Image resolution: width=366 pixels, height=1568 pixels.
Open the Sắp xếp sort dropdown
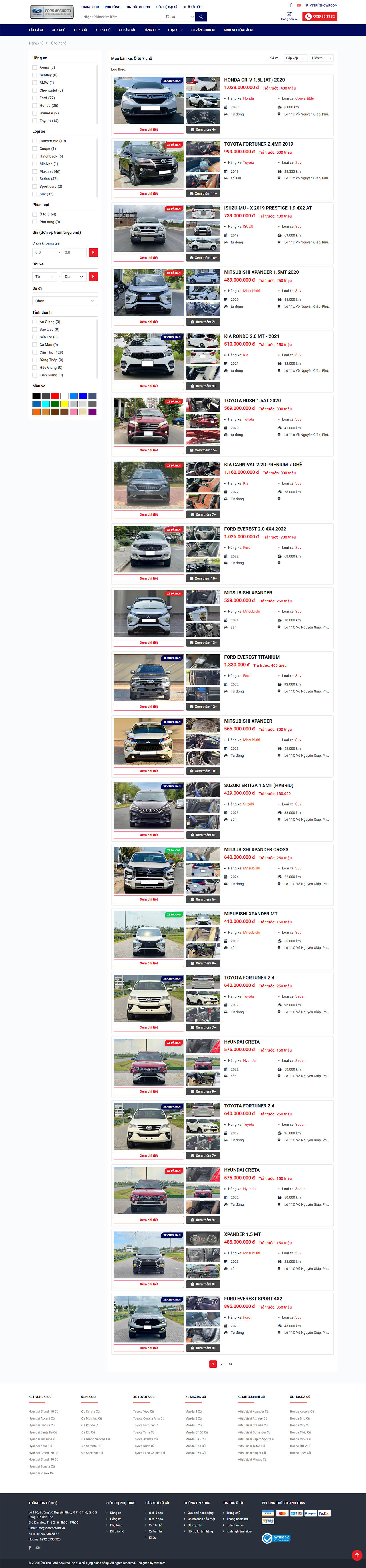click(x=294, y=58)
